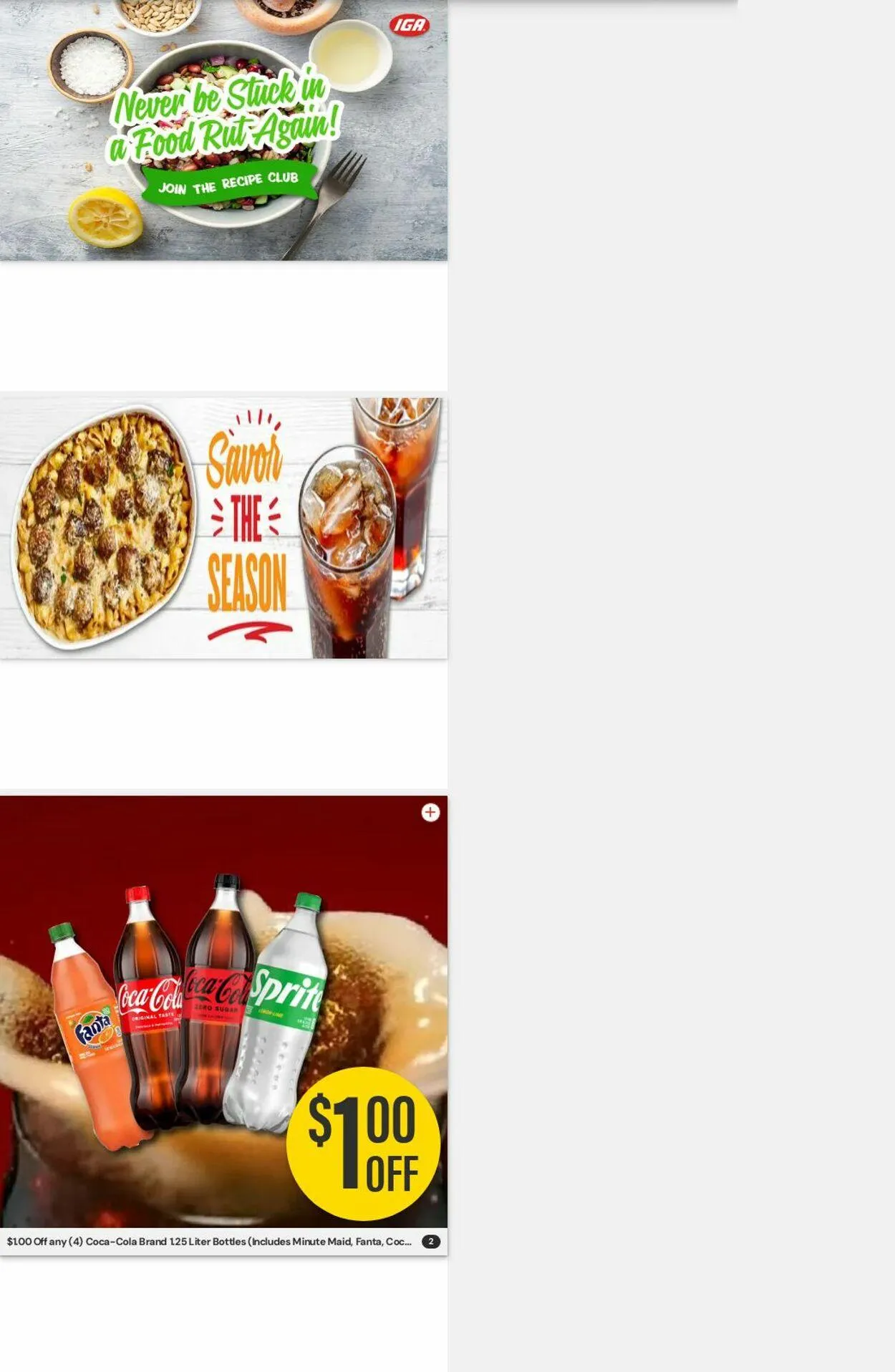The image size is (895, 1372).
Task: View the $1.00 Off Coca-Cola bottles offer details
Action: [209, 1242]
